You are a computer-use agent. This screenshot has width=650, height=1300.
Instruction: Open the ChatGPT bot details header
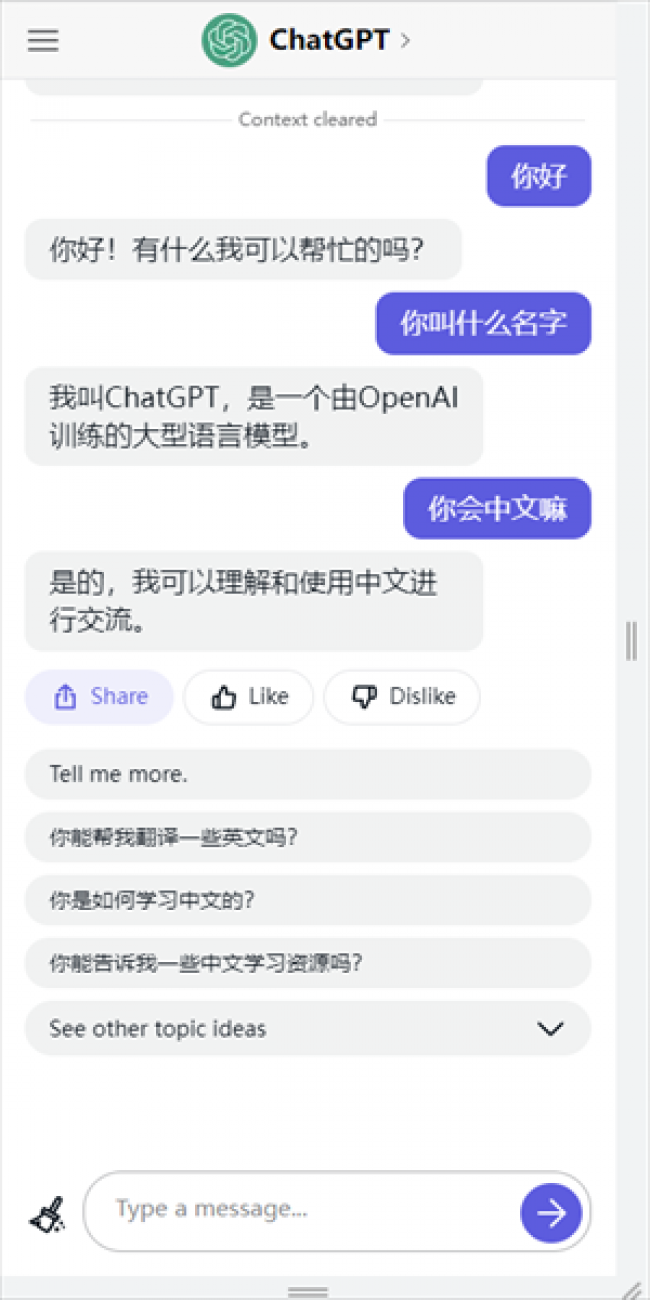tap(307, 40)
